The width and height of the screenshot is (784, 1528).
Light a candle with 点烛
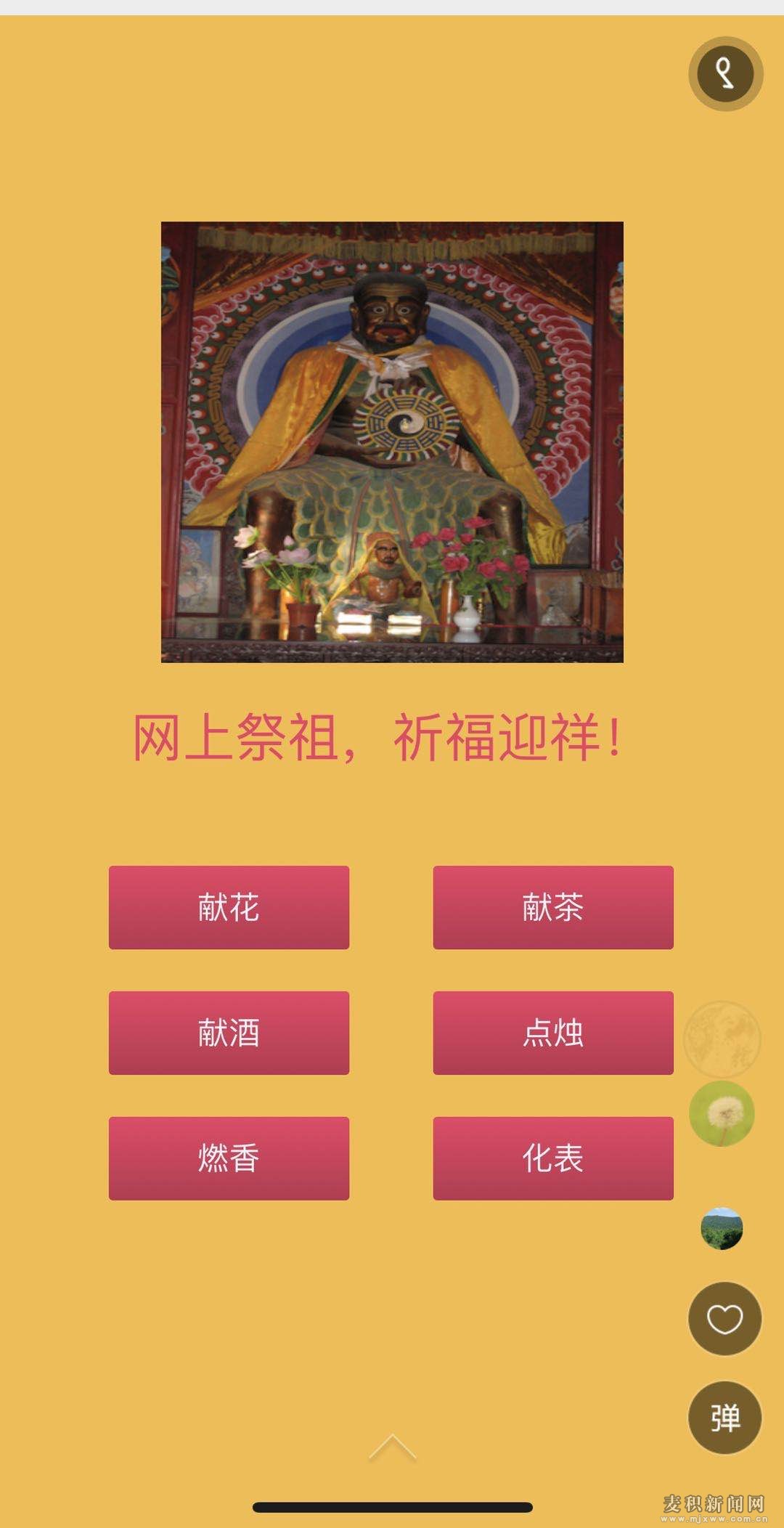tap(553, 1033)
